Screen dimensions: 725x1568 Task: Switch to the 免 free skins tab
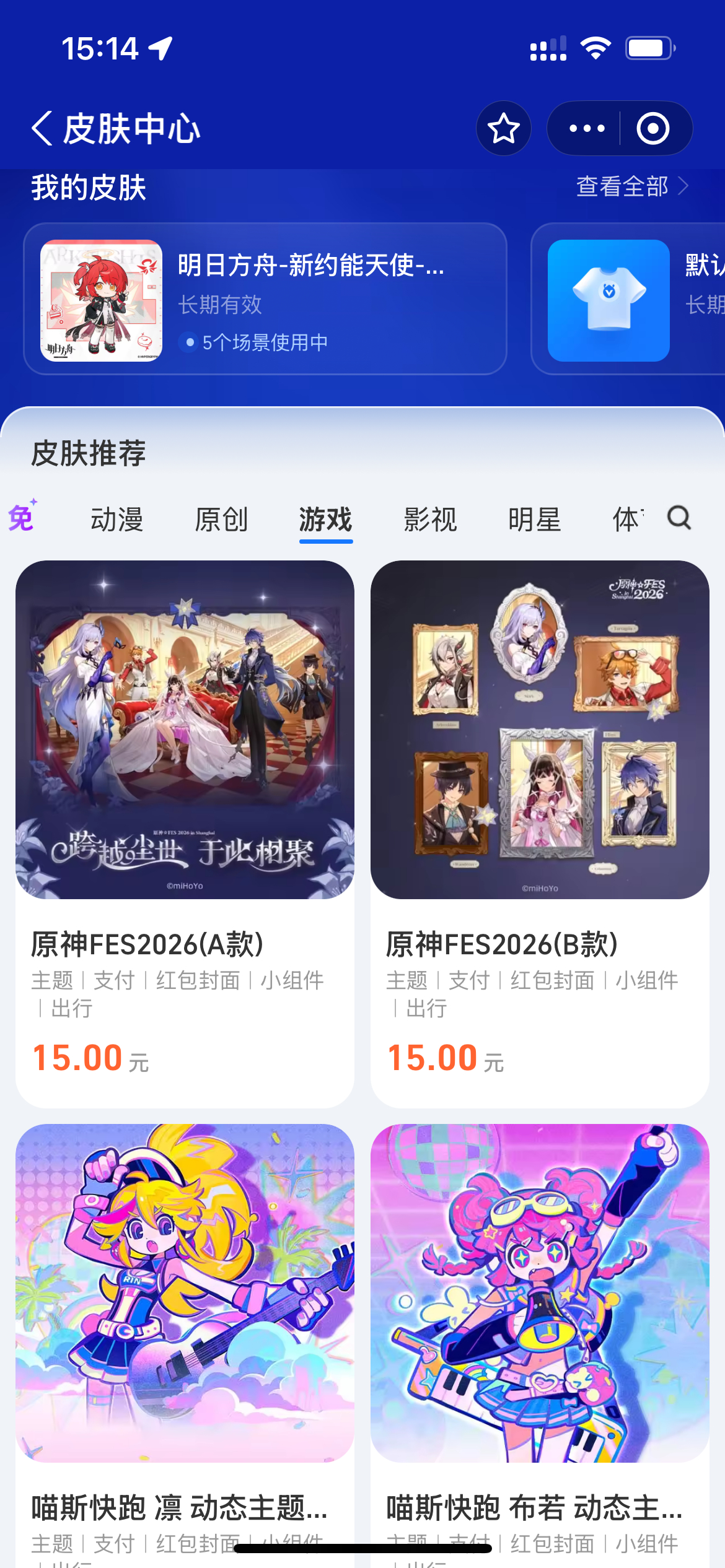click(x=22, y=518)
